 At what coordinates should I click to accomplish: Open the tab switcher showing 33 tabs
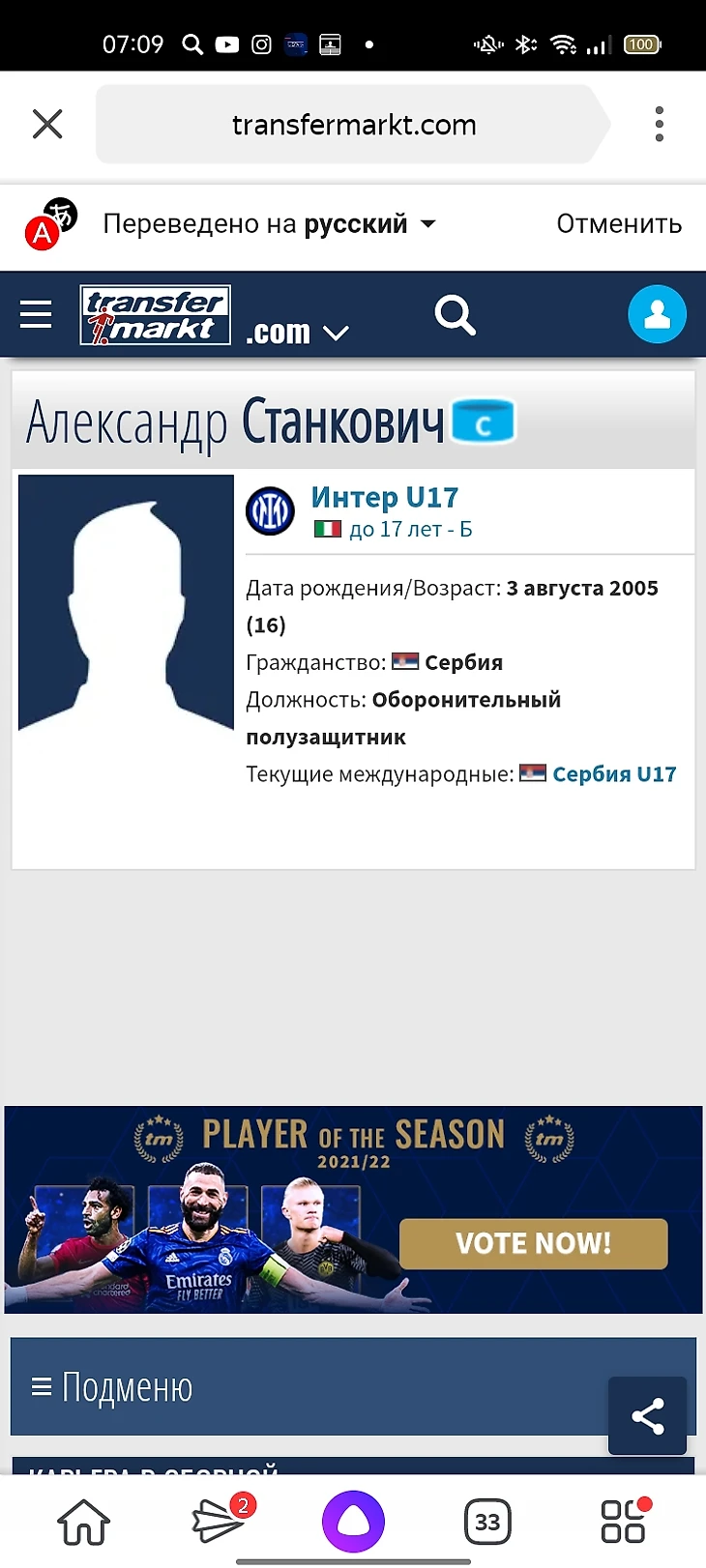[487, 1523]
